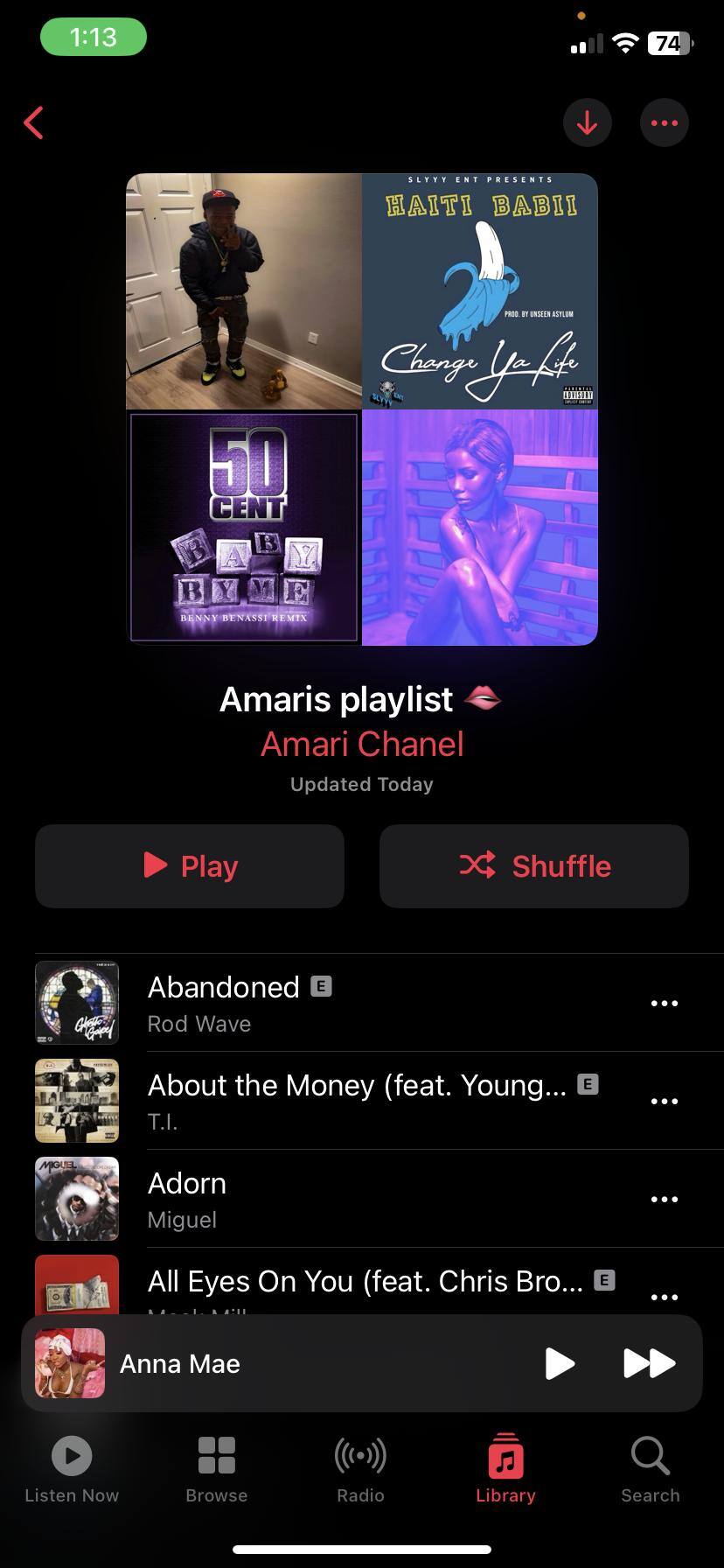This screenshot has height=1568, width=724.
Task: Shuffle the playlist songs
Action: (534, 866)
